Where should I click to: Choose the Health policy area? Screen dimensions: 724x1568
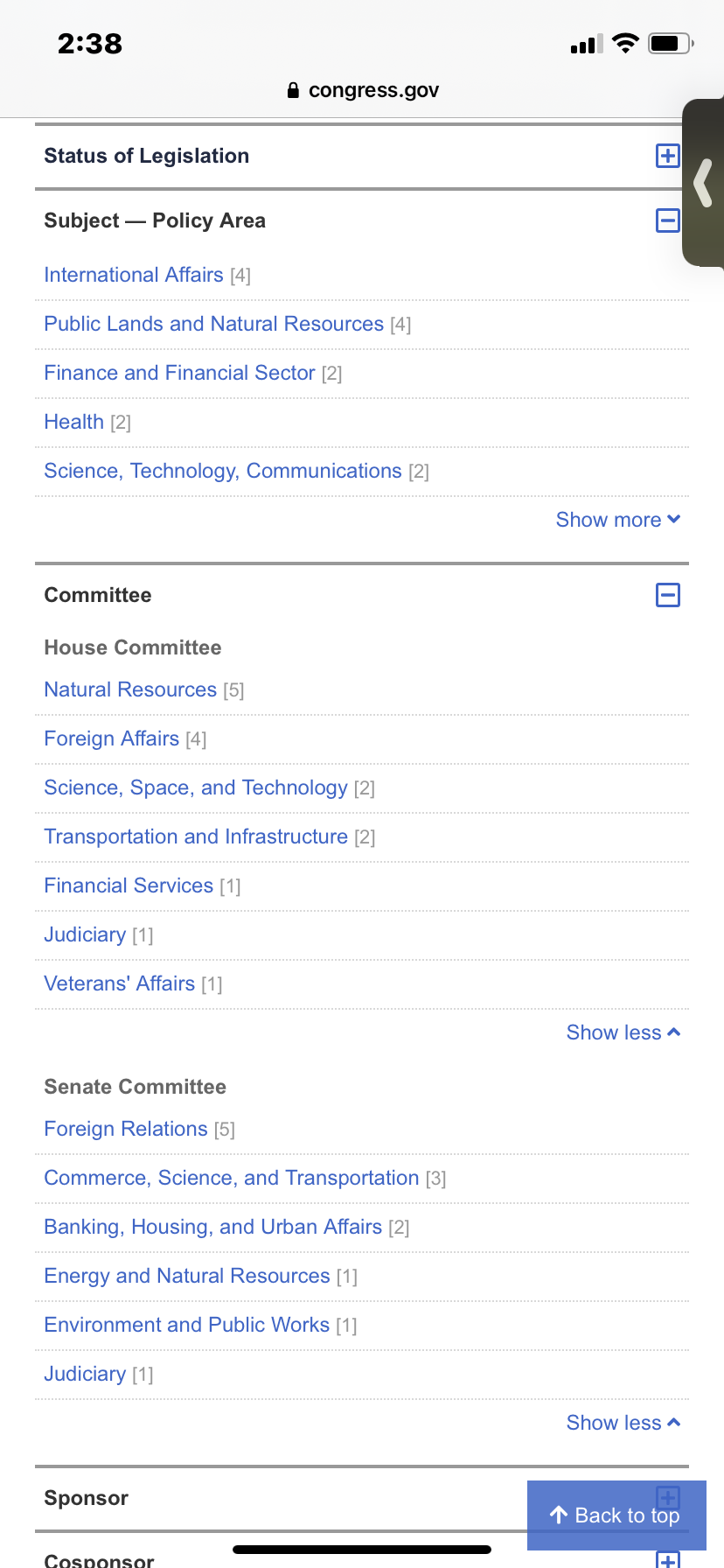pos(74,422)
